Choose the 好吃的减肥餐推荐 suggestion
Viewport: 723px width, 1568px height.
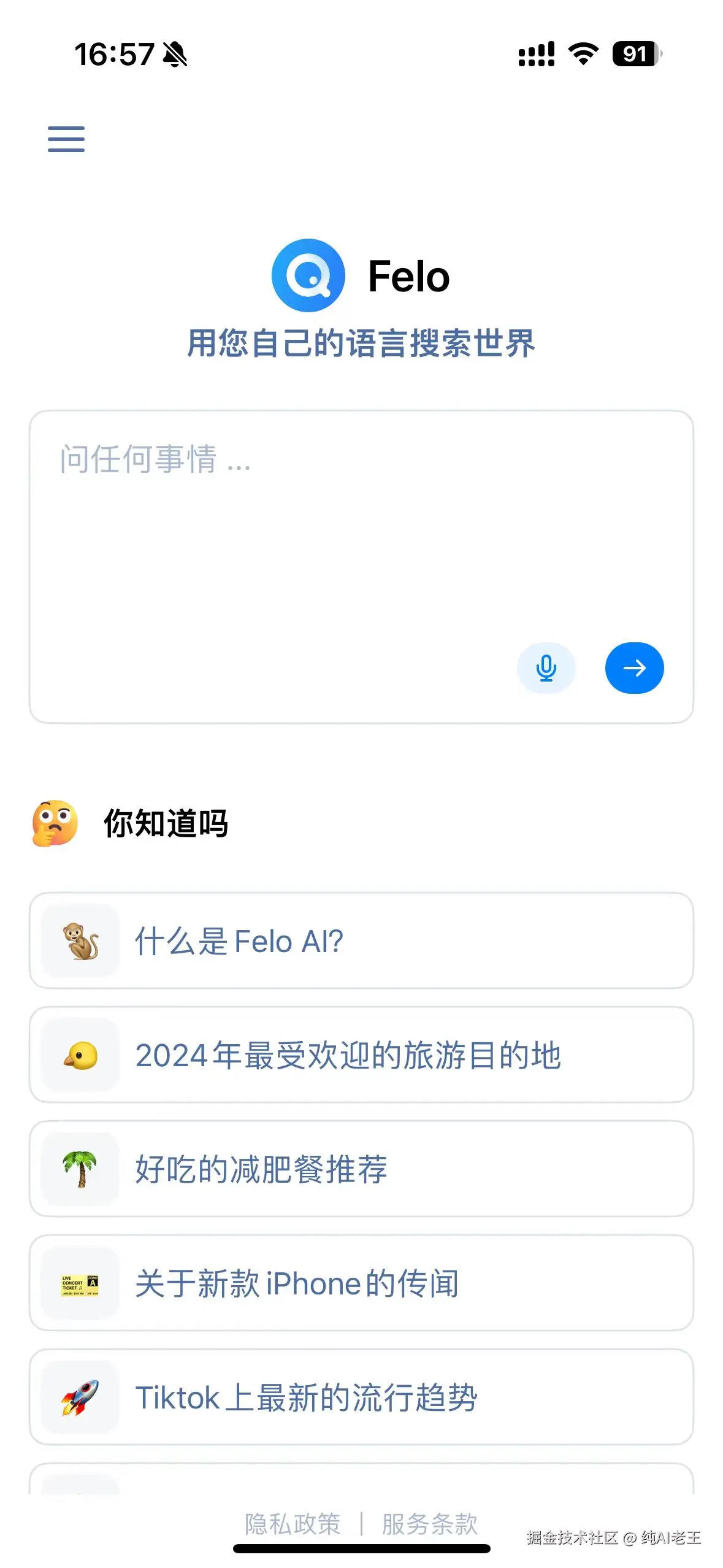tap(361, 1169)
